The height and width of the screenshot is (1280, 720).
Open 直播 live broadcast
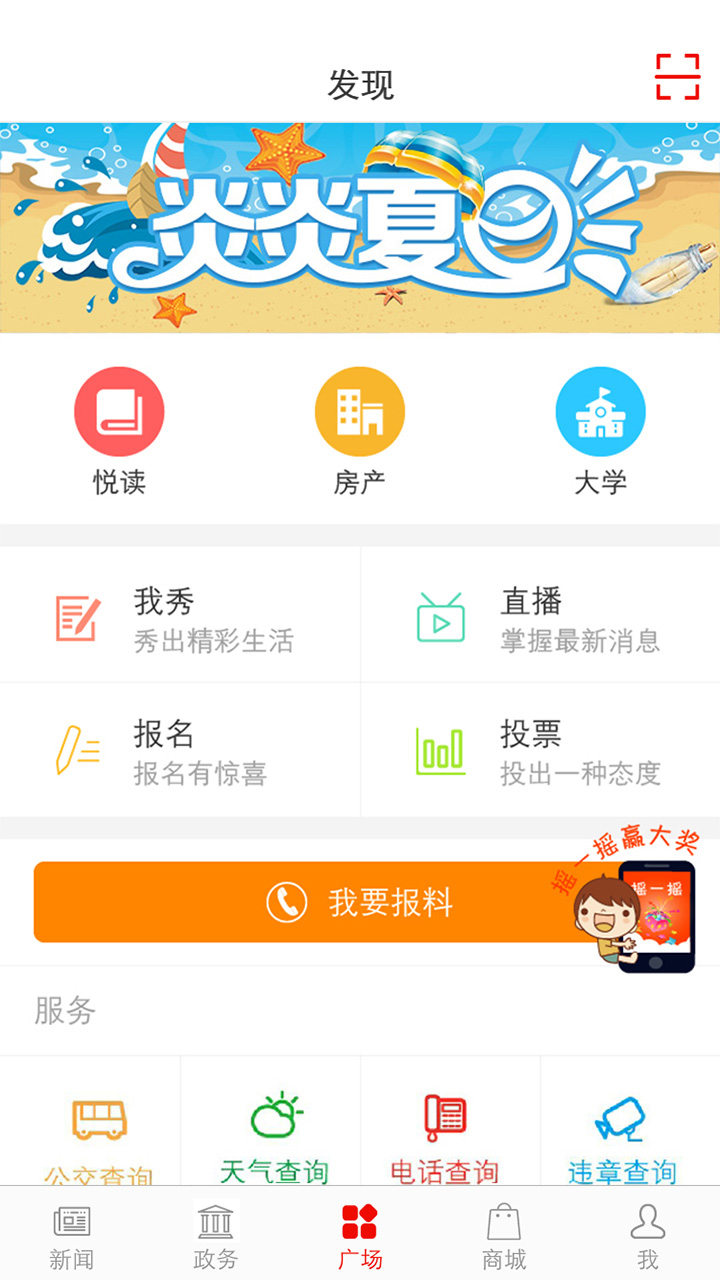click(540, 618)
